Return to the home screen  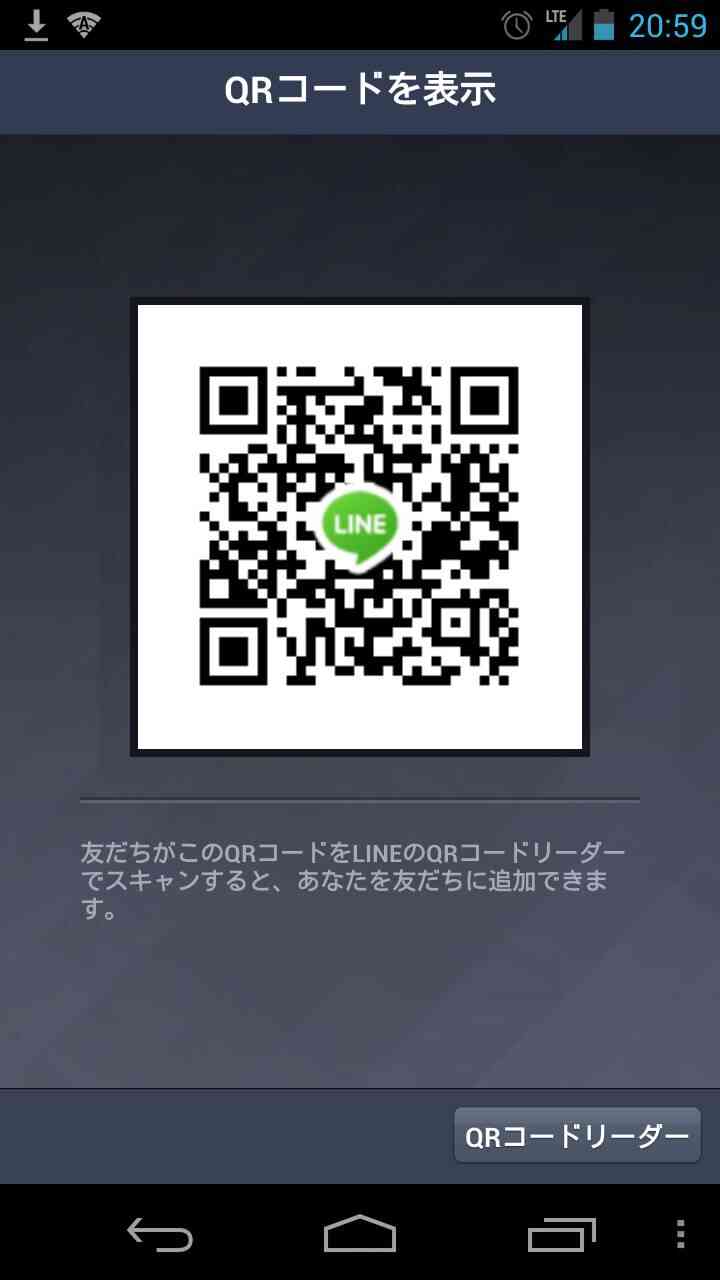360,1234
